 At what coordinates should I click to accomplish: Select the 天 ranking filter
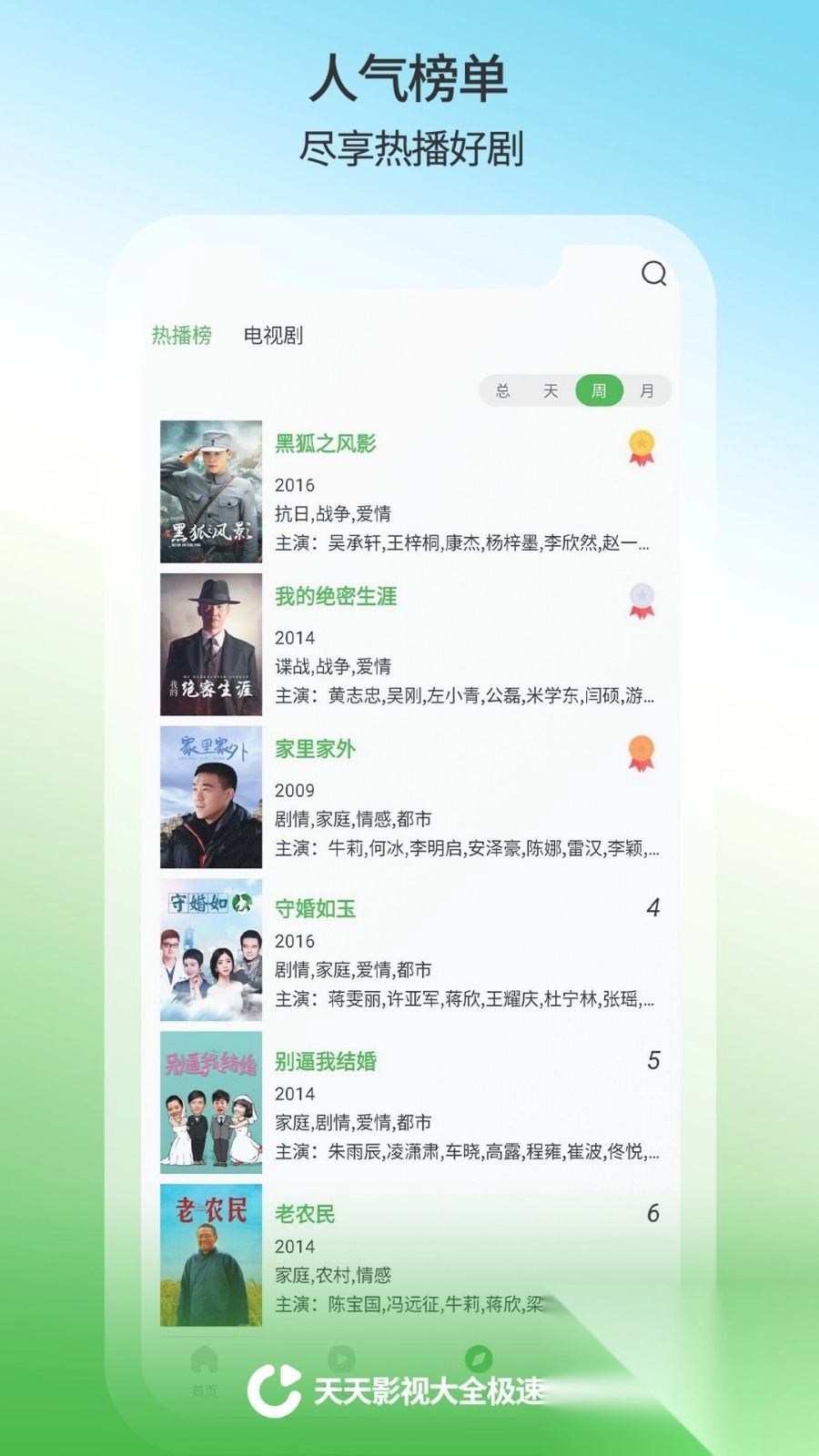550,391
